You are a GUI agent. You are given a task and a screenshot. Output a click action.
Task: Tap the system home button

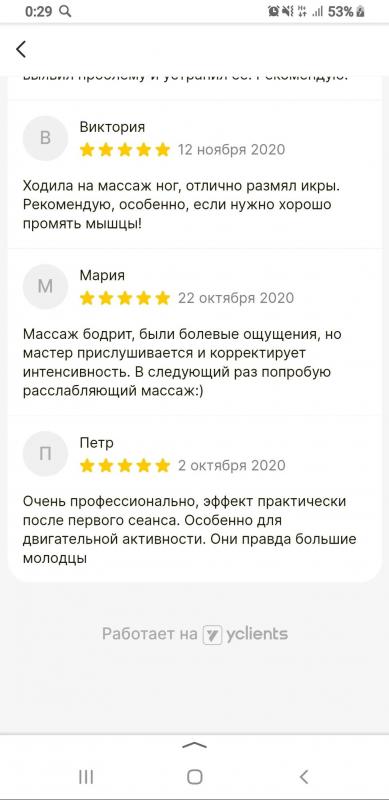point(194,777)
